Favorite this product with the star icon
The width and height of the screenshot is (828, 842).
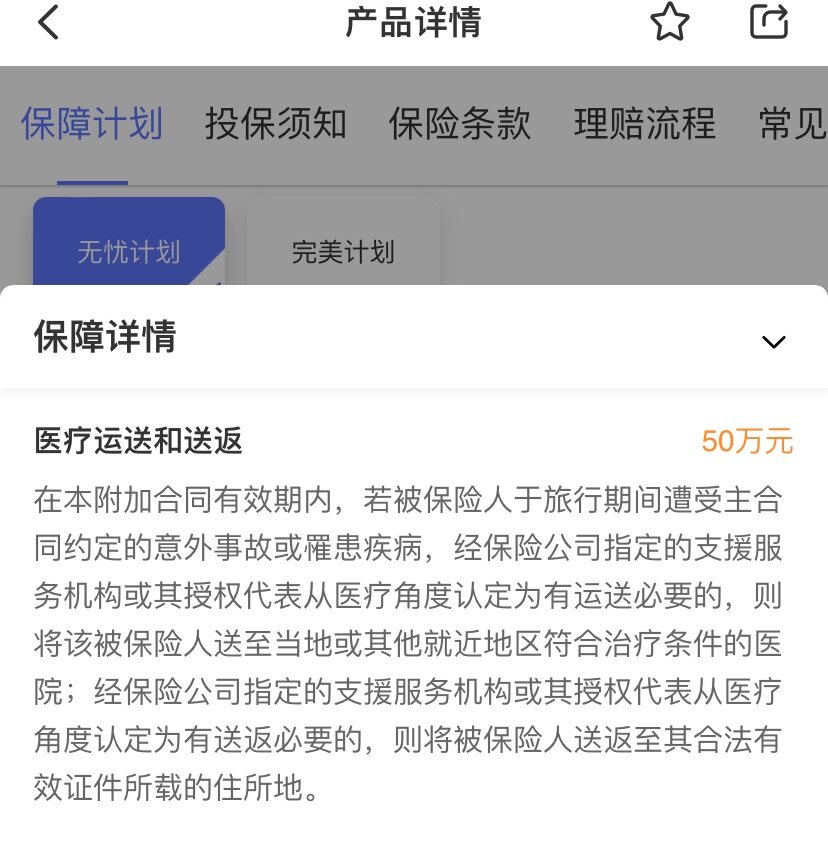(x=669, y=22)
